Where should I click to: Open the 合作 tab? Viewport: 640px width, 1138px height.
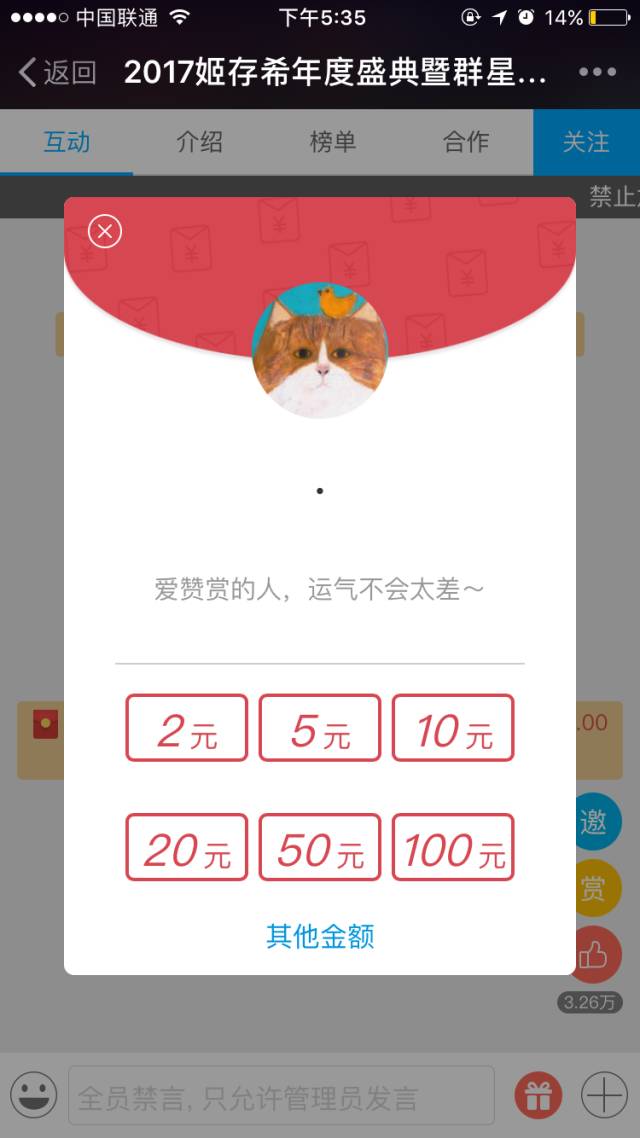(466, 142)
